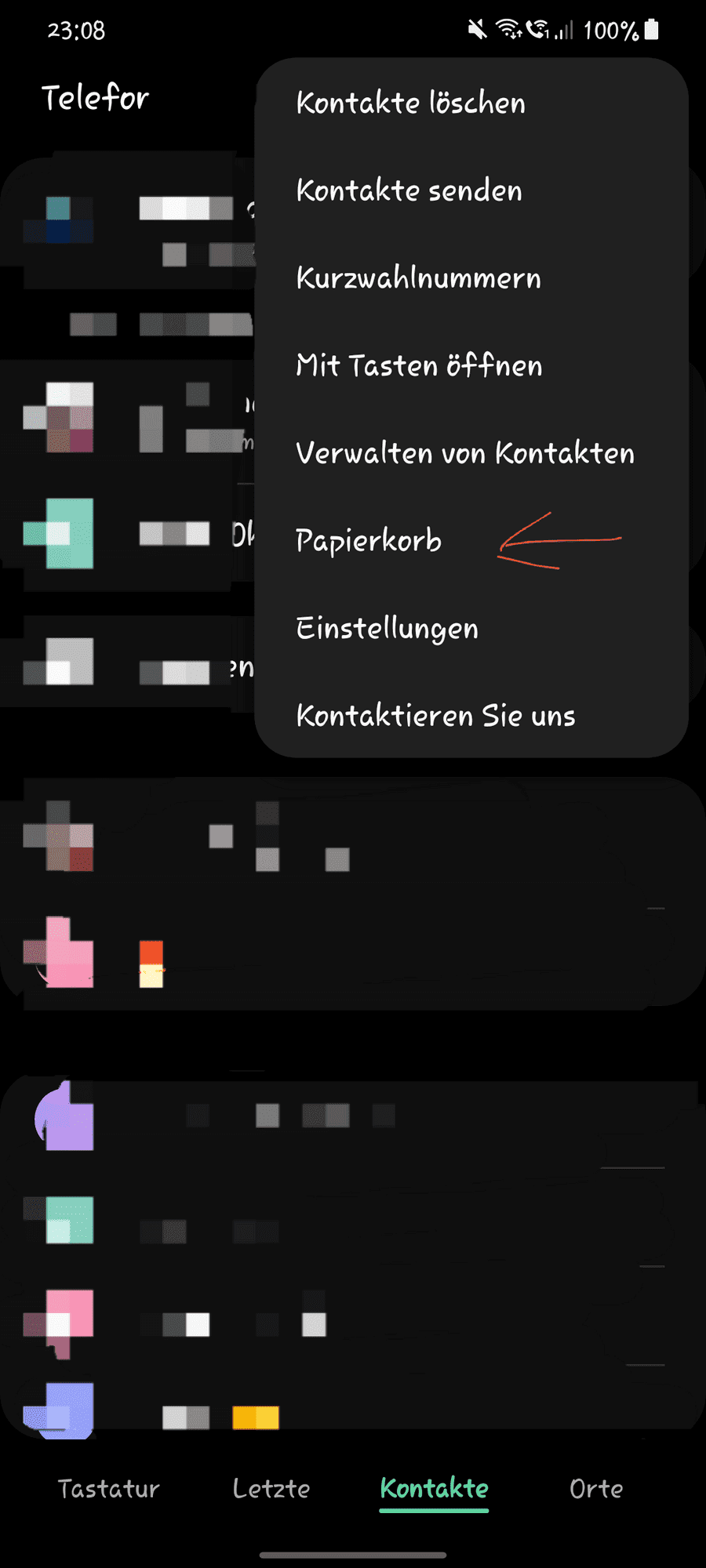
Task: Switch to the Letzte tab
Action: [271, 1488]
